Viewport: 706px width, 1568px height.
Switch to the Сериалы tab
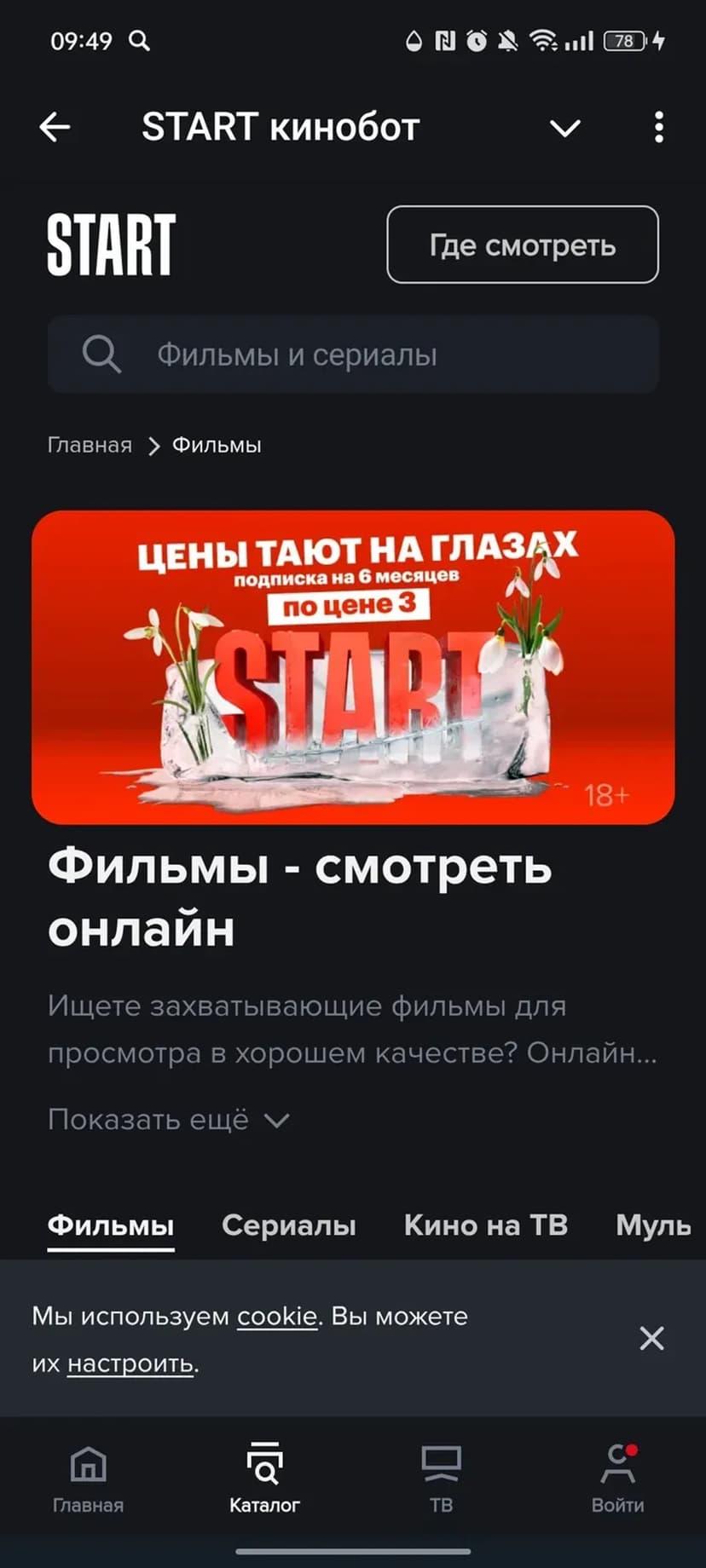point(289,1225)
